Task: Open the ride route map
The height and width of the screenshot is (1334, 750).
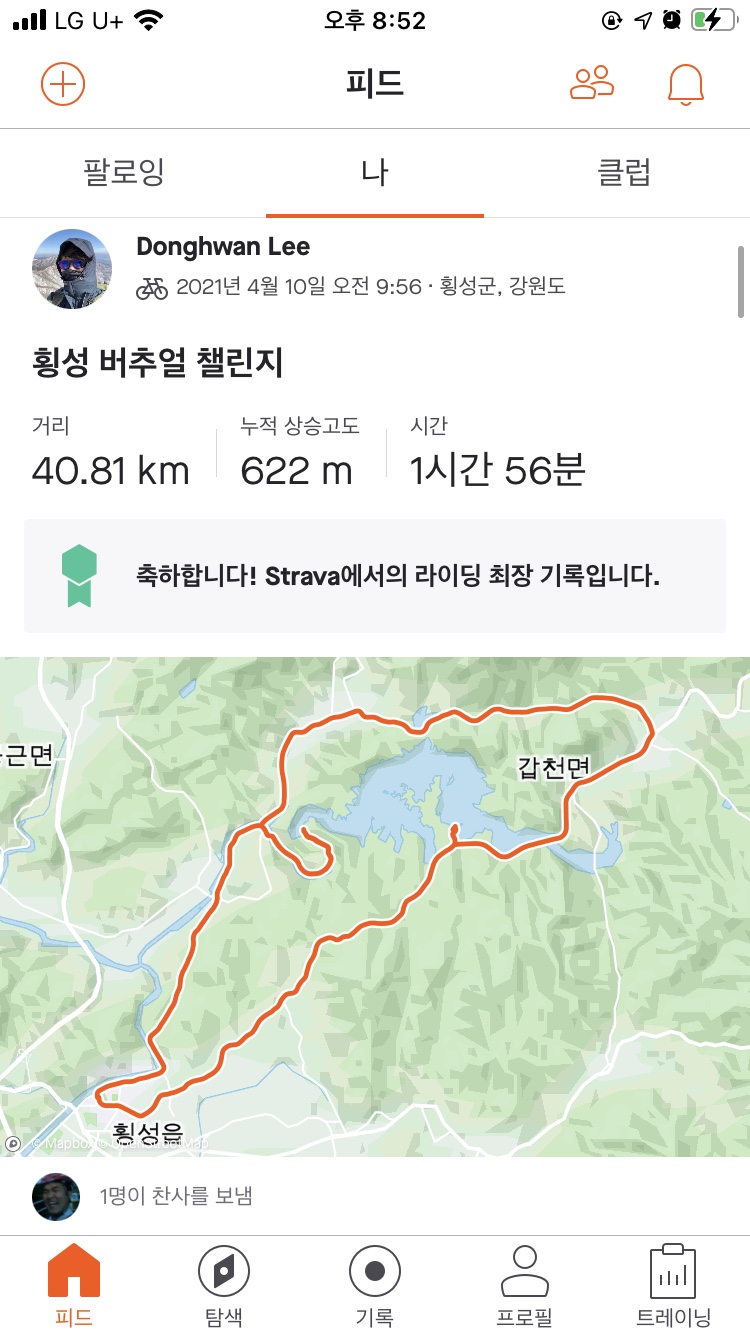Action: pos(375,905)
